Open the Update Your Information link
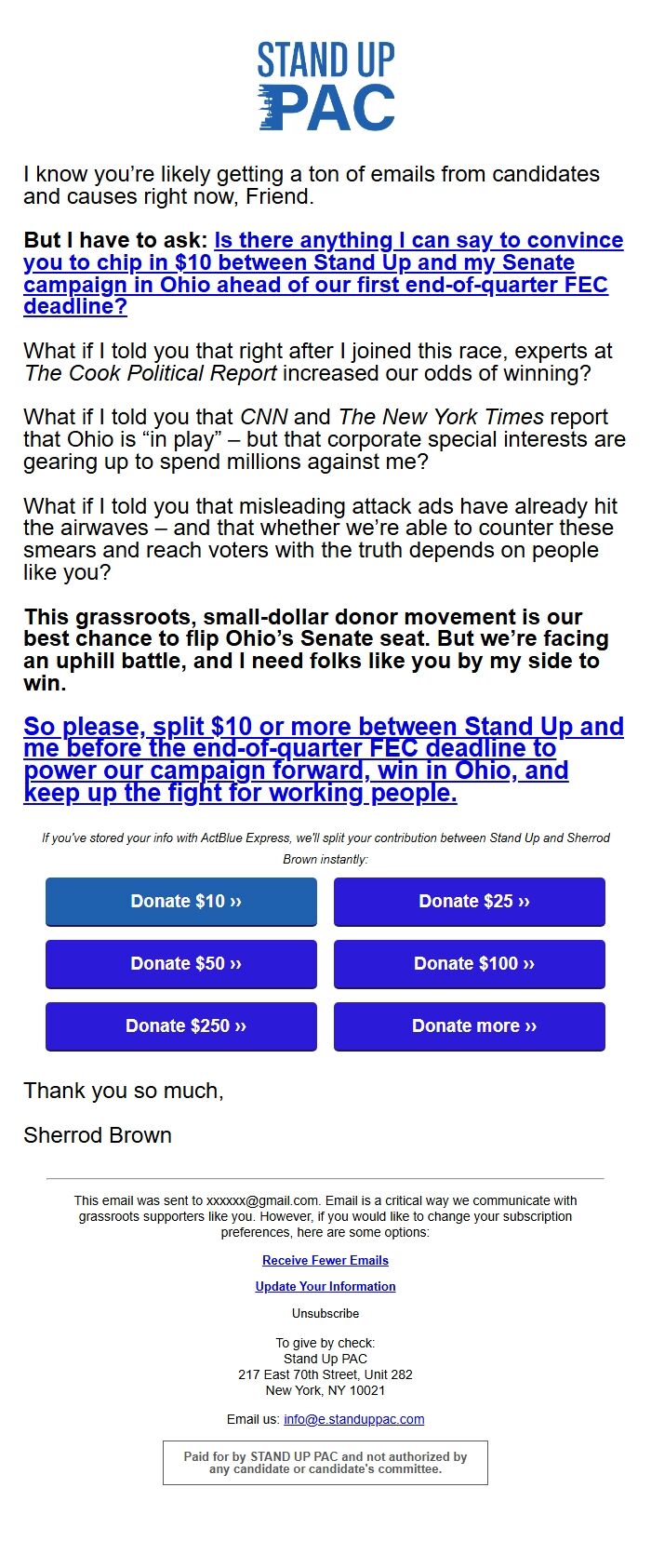 (325, 1286)
